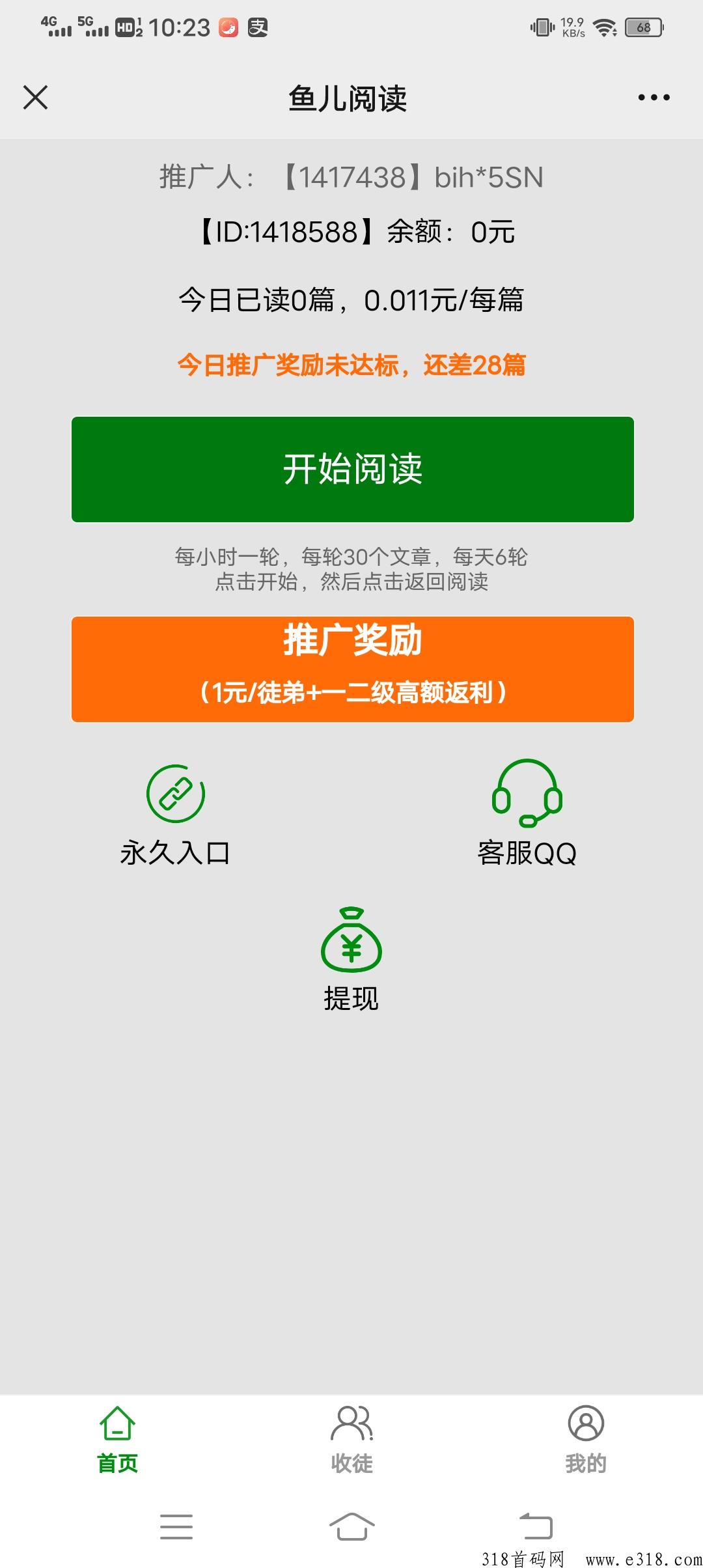Contact 客服QQ support
This screenshot has width=703, height=1568.
pos(527,814)
